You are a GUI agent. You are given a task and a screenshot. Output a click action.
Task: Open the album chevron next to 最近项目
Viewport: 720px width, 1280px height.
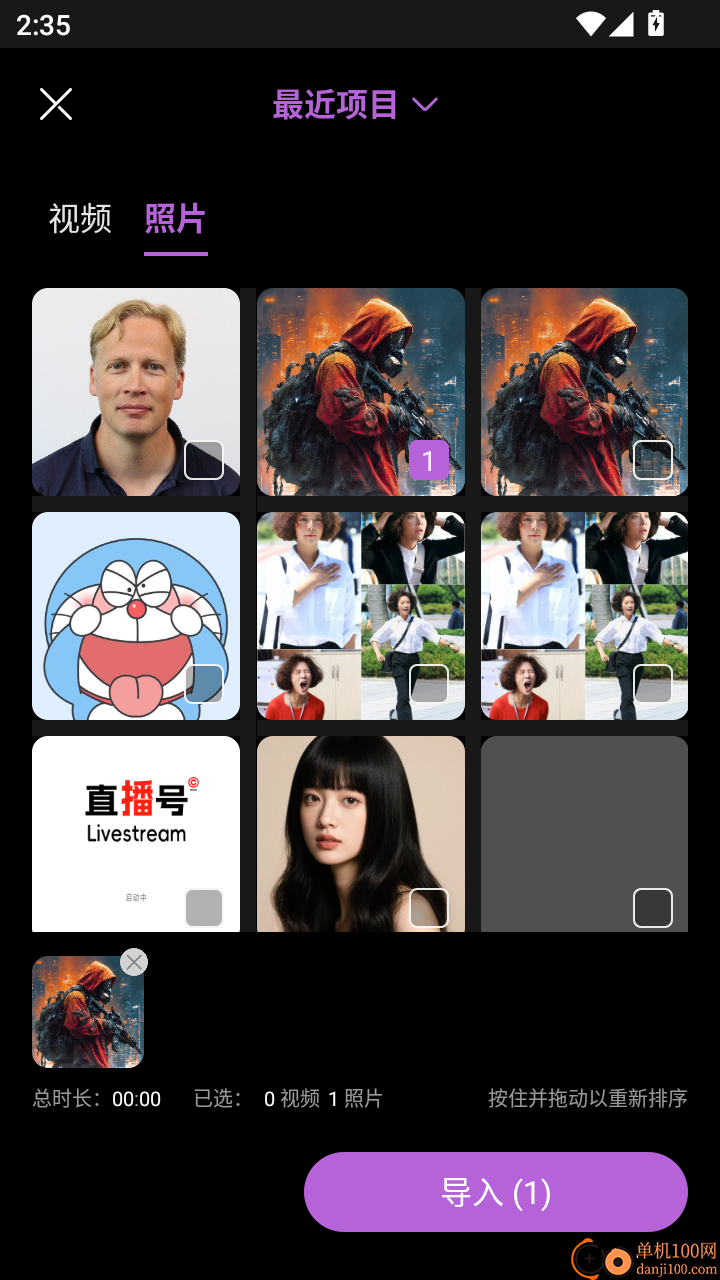pos(425,104)
